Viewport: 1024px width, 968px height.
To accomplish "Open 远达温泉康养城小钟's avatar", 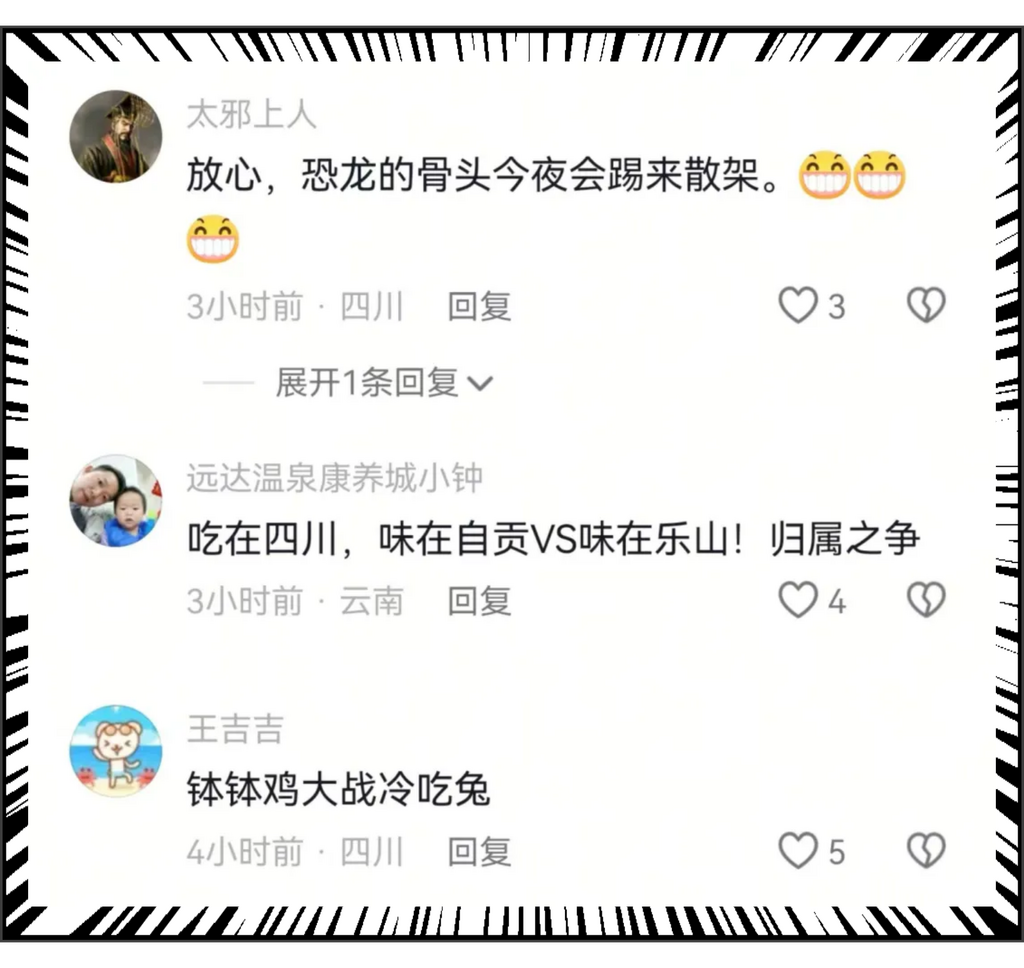I will (115, 501).
